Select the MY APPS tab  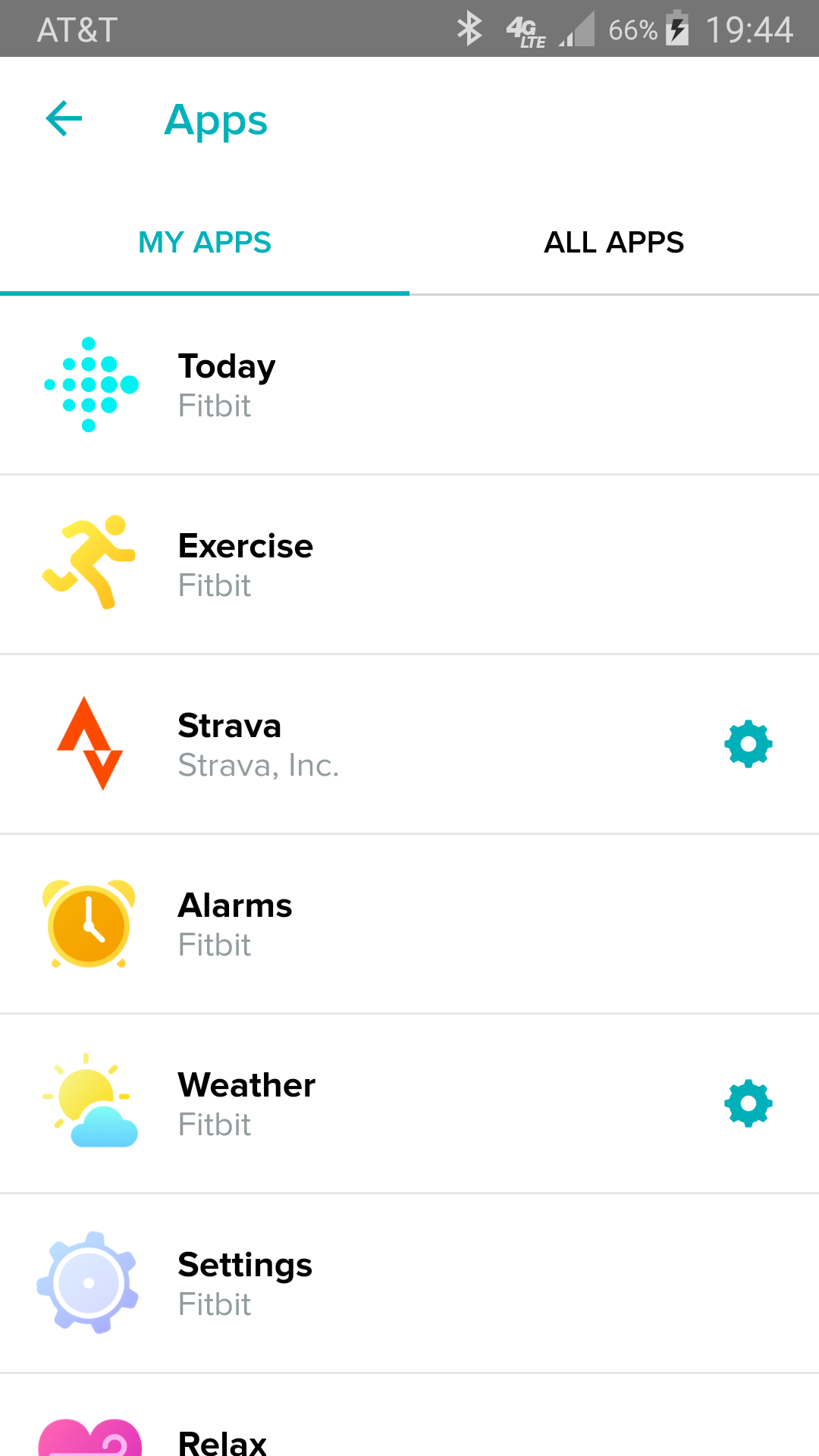pos(205,243)
